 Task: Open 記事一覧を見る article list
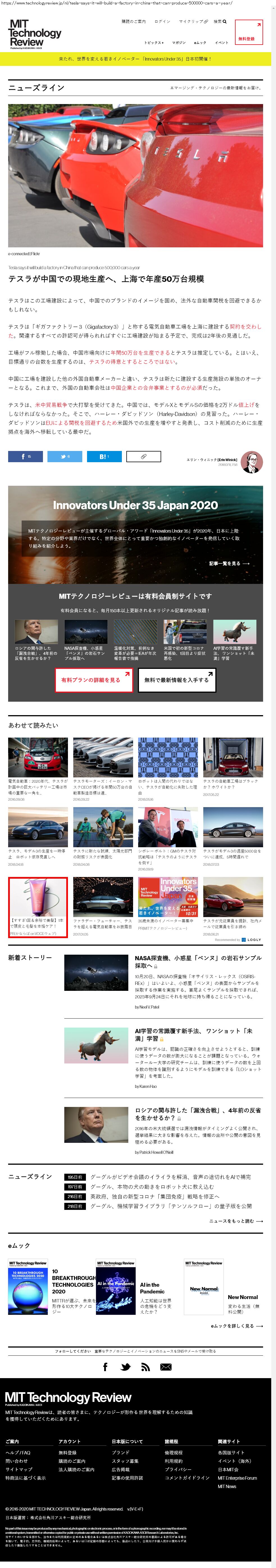(x=229, y=564)
